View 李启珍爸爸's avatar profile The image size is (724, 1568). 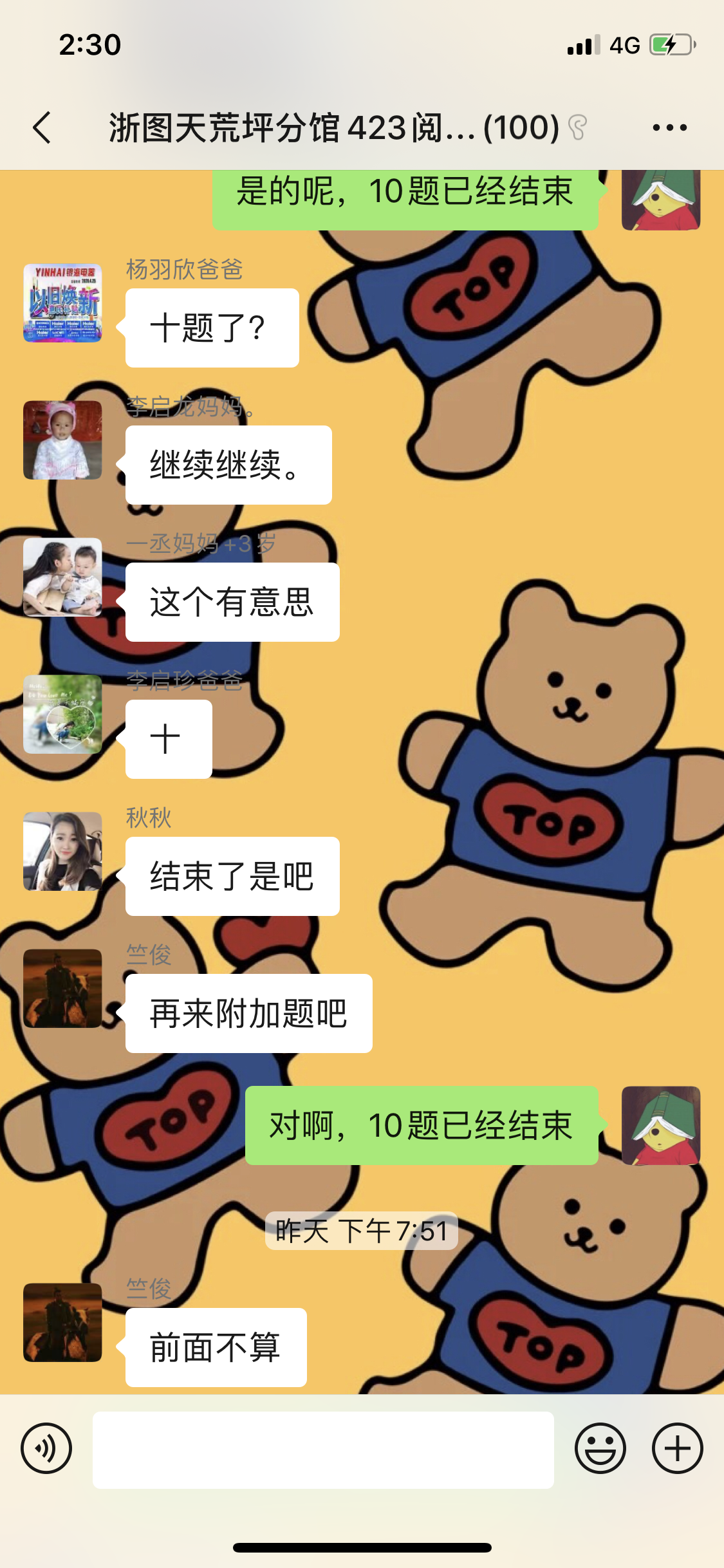point(62,714)
